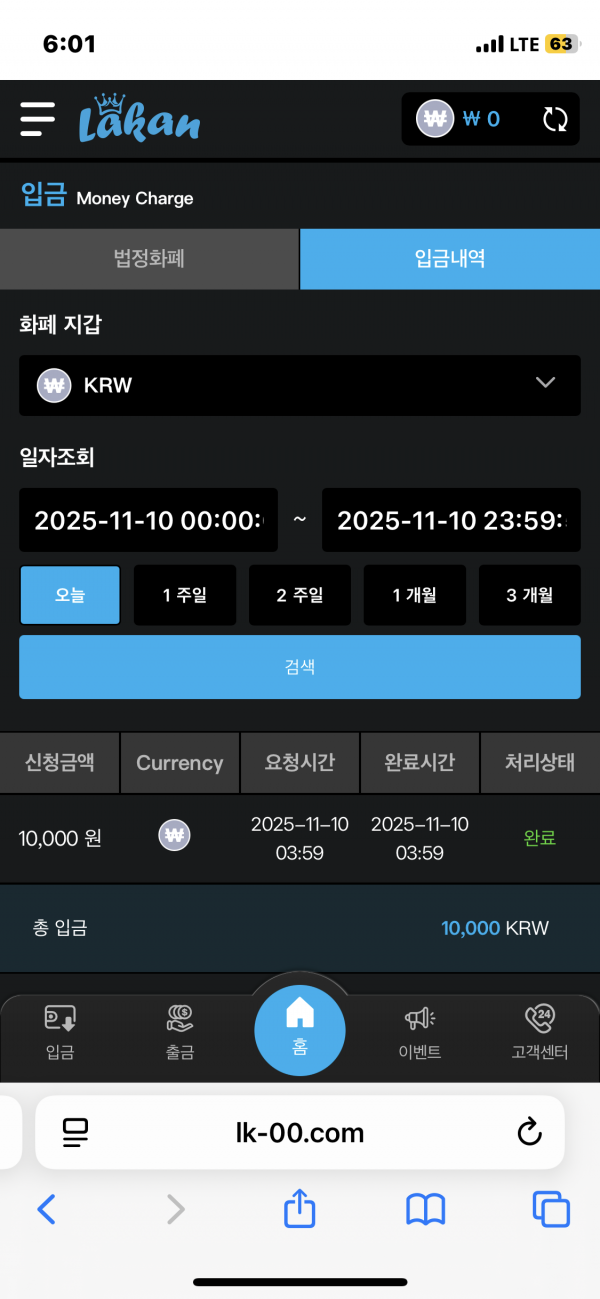Set range to 3 개월

(x=529, y=595)
